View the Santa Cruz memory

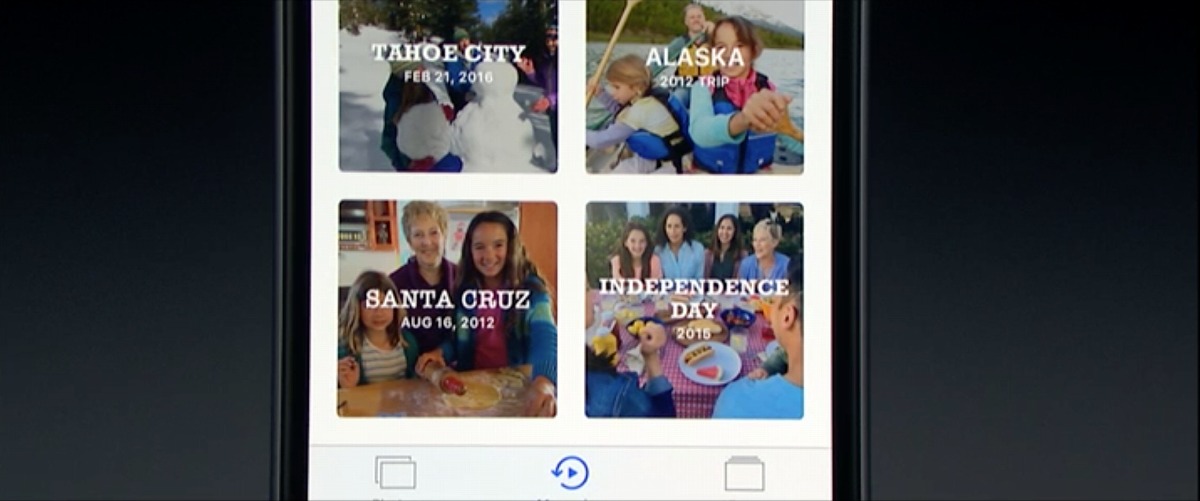click(447, 309)
